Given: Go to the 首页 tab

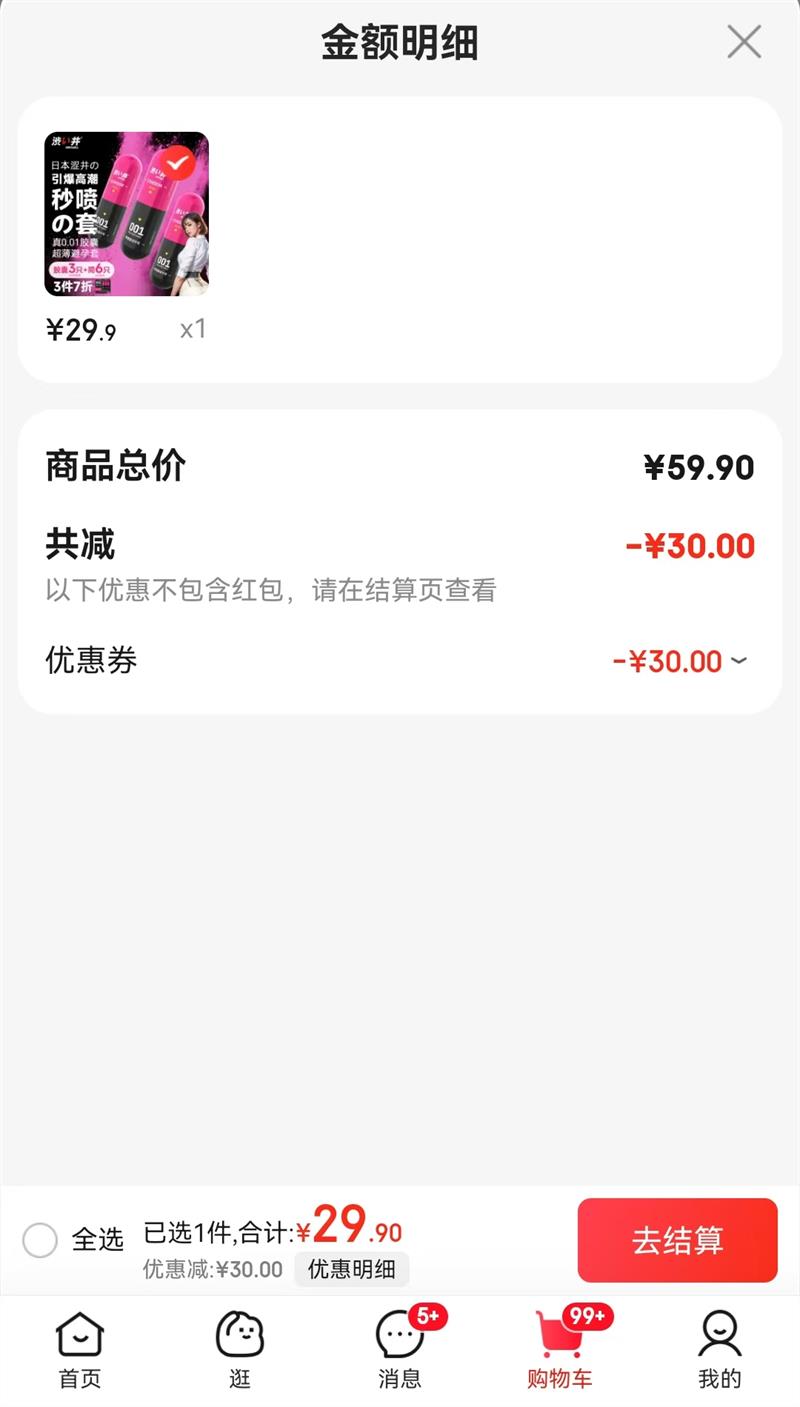Looking at the screenshot, I should coord(80,1349).
